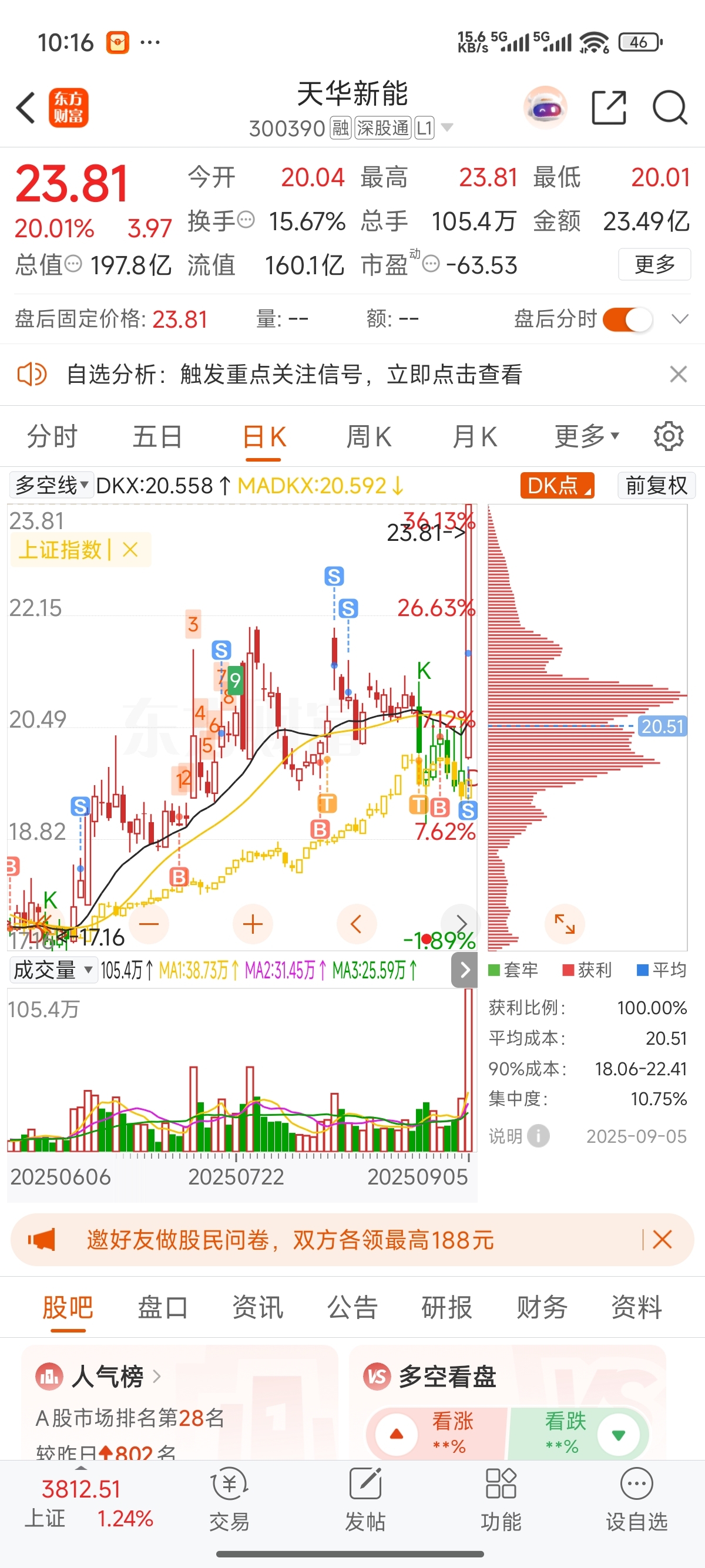The height and width of the screenshot is (1568, 705).
Task: Switch to the 周K chart tab
Action: click(x=369, y=436)
